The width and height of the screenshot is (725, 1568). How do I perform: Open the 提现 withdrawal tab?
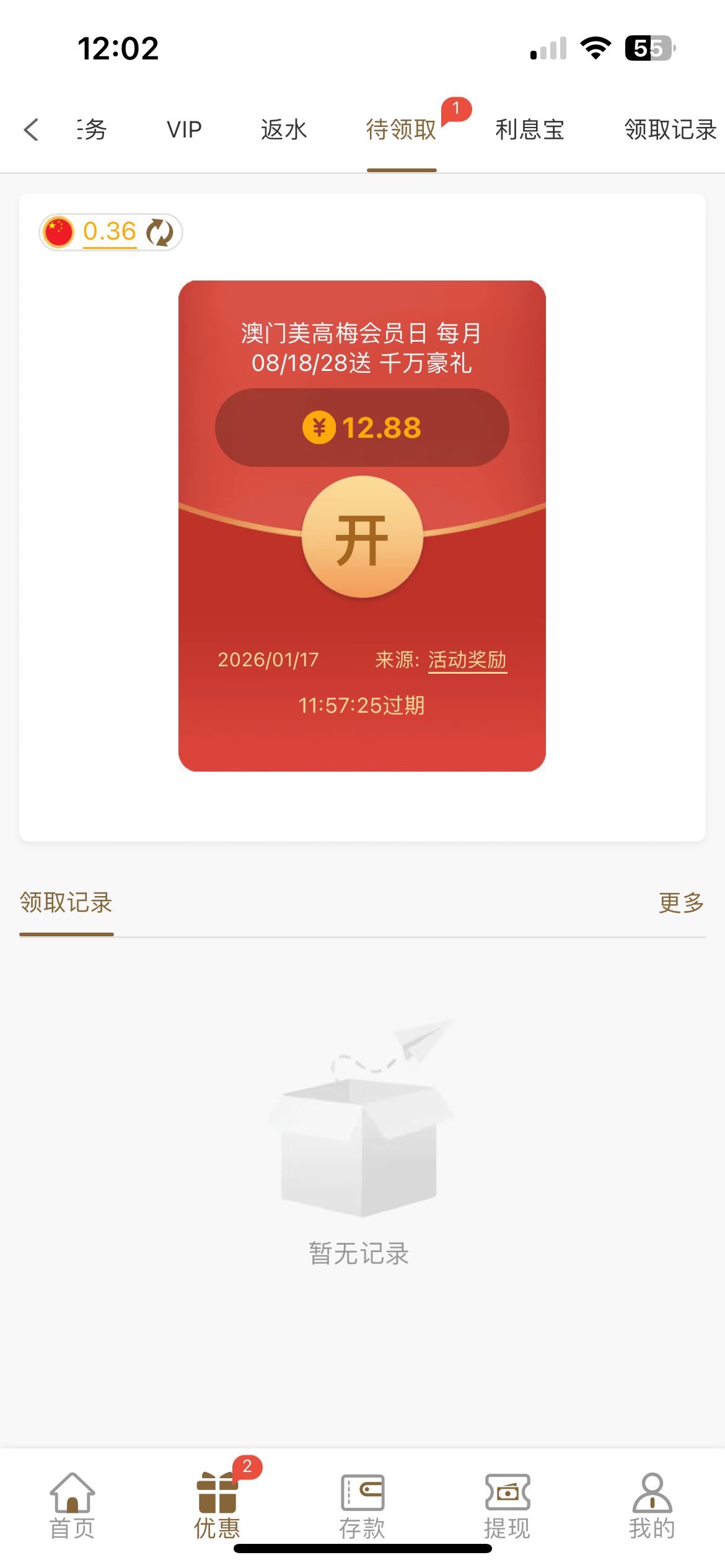click(x=507, y=1506)
